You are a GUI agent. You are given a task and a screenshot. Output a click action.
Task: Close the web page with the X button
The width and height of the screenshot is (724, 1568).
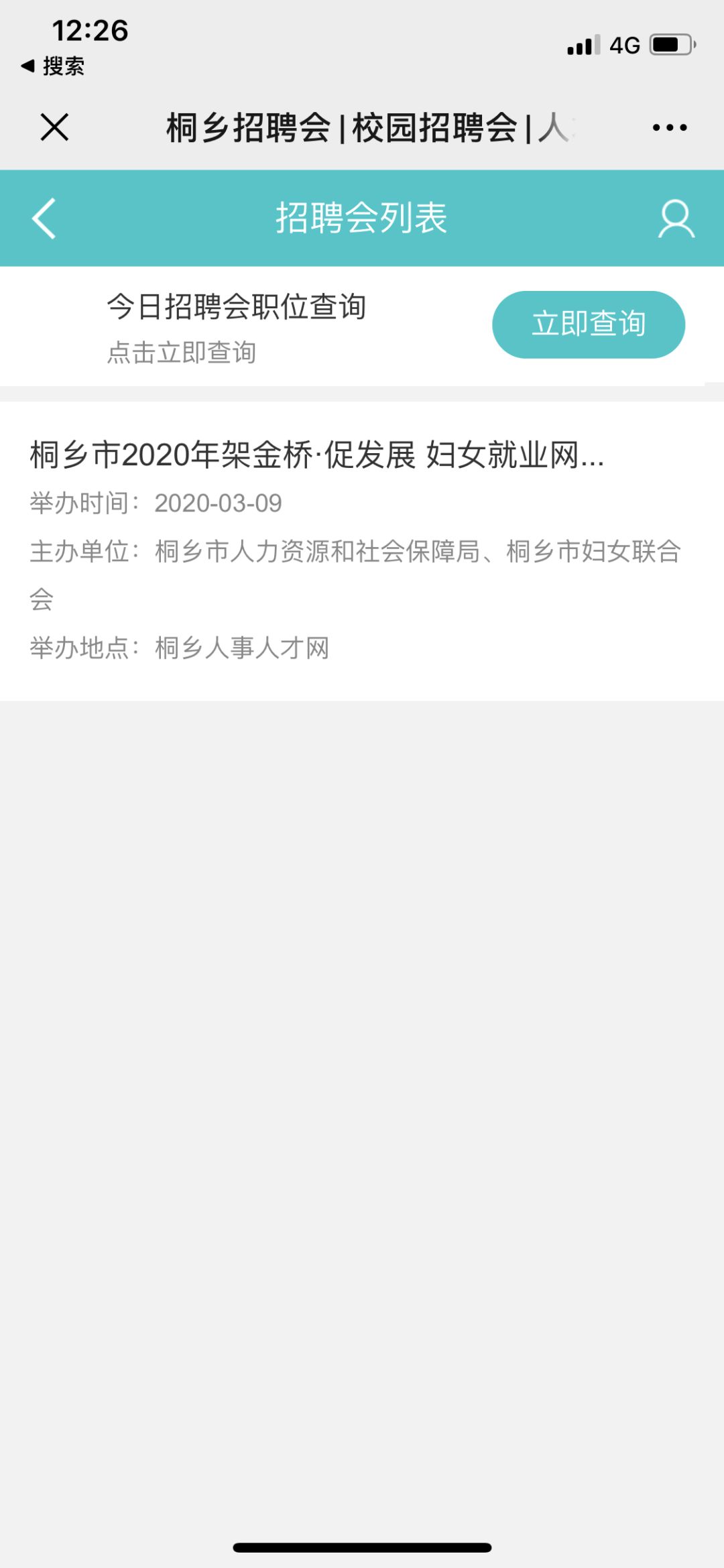tap(54, 127)
